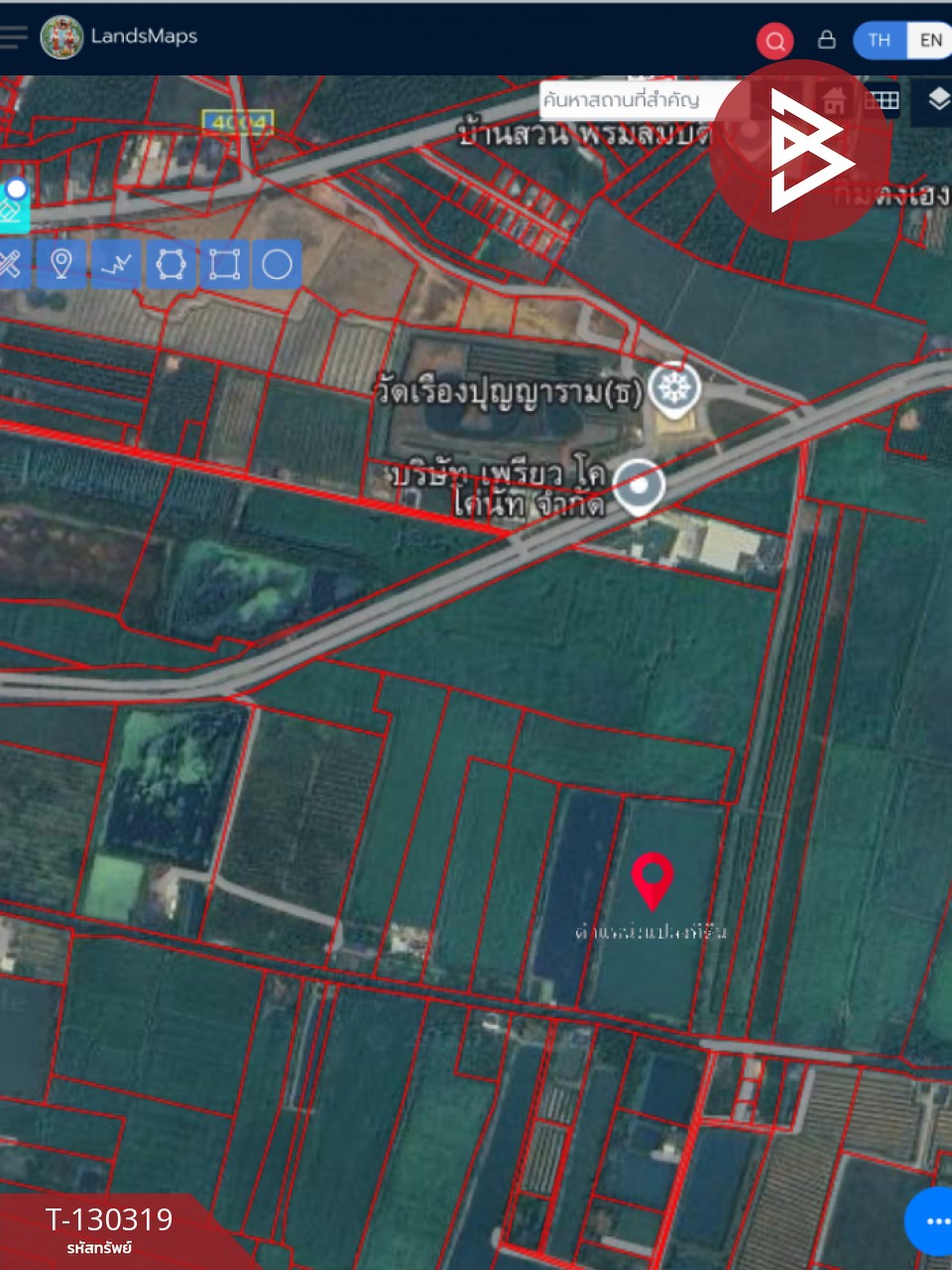This screenshot has width=952, height=1270.
Task: Select the circle drawing tool
Action: [x=277, y=264]
